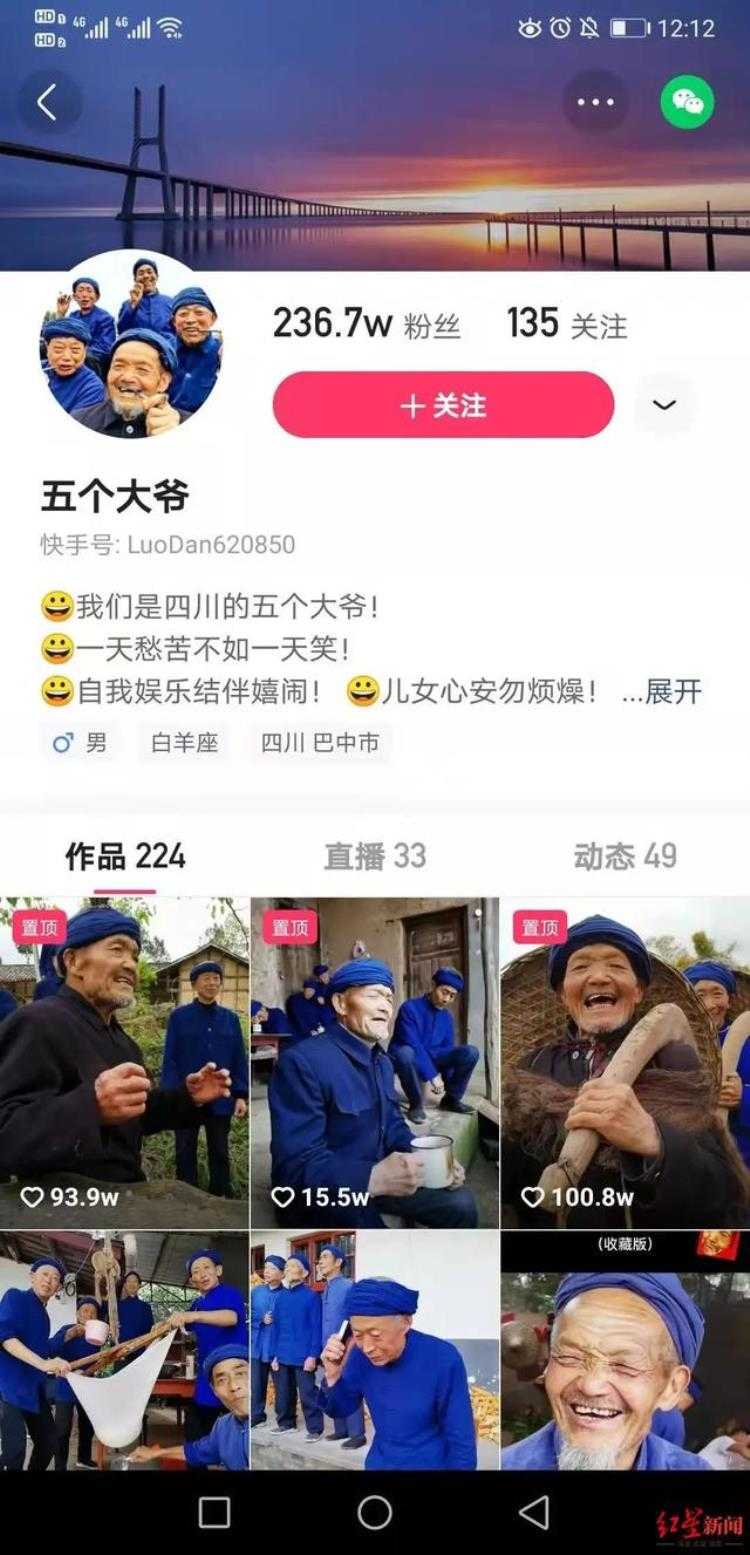The height and width of the screenshot is (1555, 750).
Task: Open pinned video with 100.8w likes
Action: 625,1062
